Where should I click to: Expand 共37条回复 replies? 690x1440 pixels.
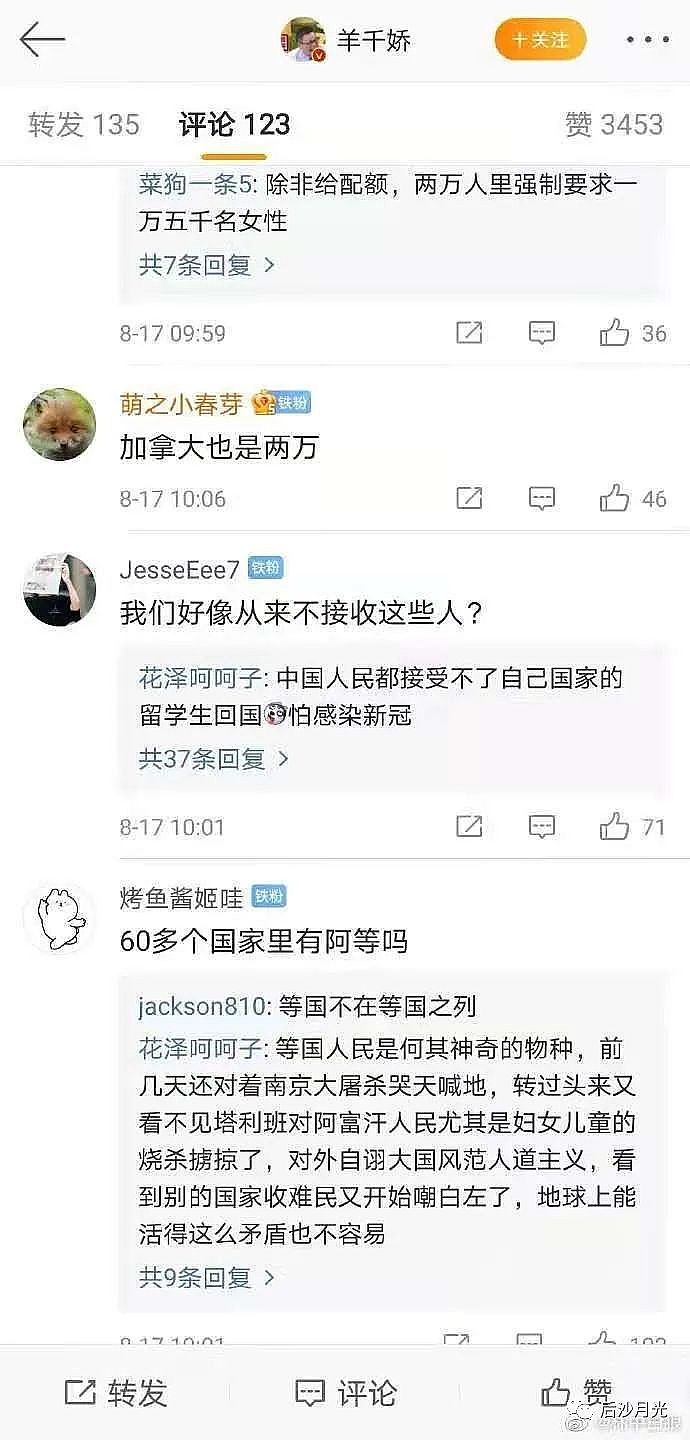tap(214, 759)
